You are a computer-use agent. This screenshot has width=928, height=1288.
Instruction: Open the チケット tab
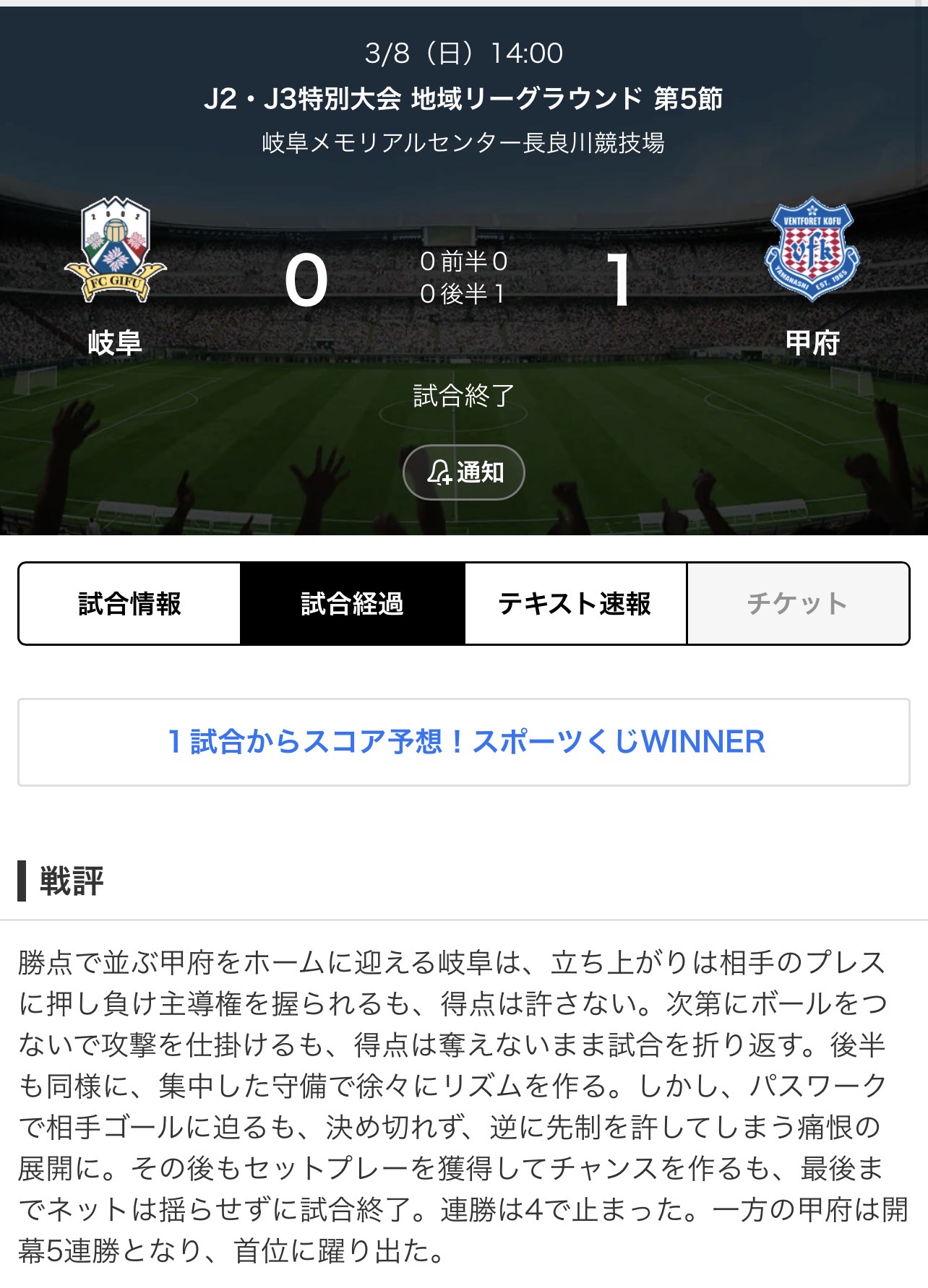pyautogui.click(x=797, y=603)
